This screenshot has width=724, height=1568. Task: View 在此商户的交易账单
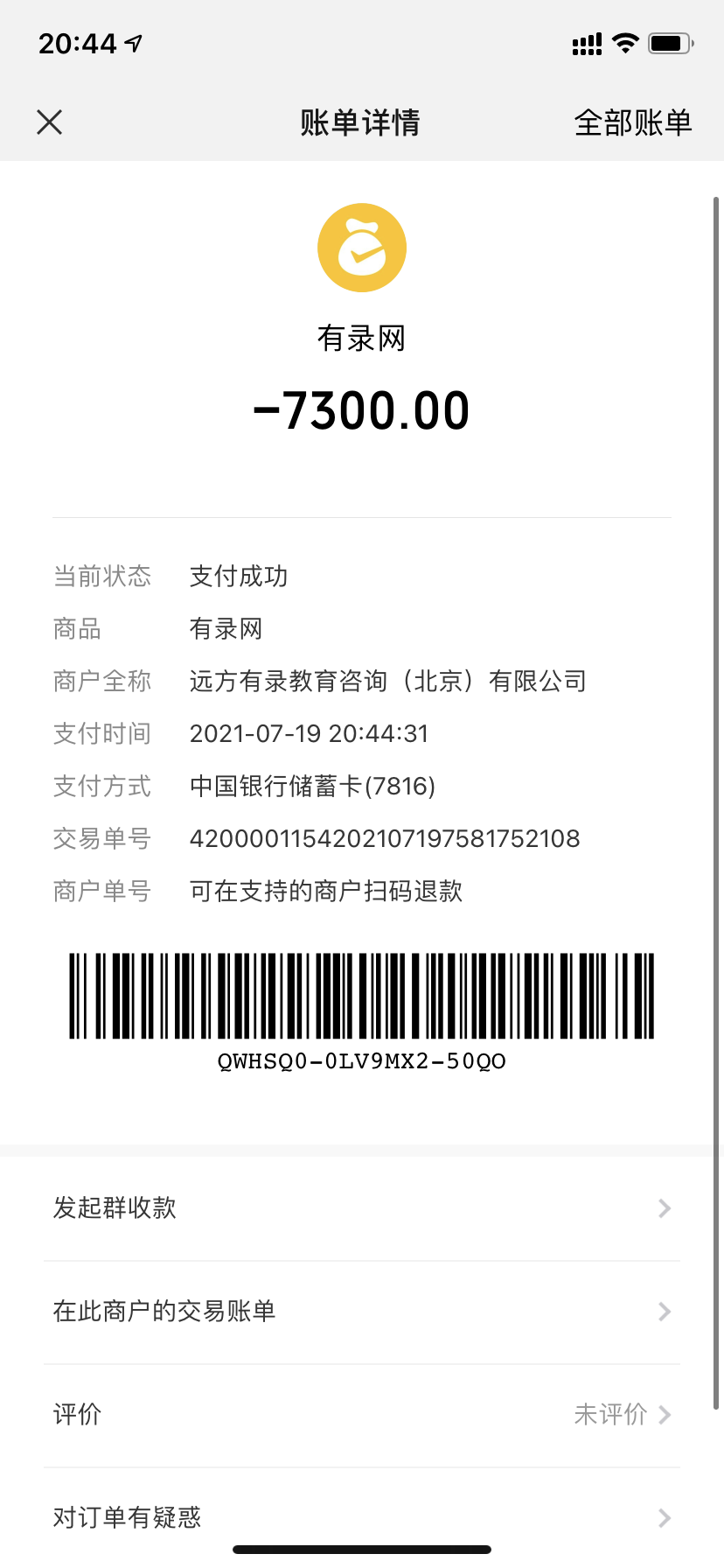(361, 1312)
